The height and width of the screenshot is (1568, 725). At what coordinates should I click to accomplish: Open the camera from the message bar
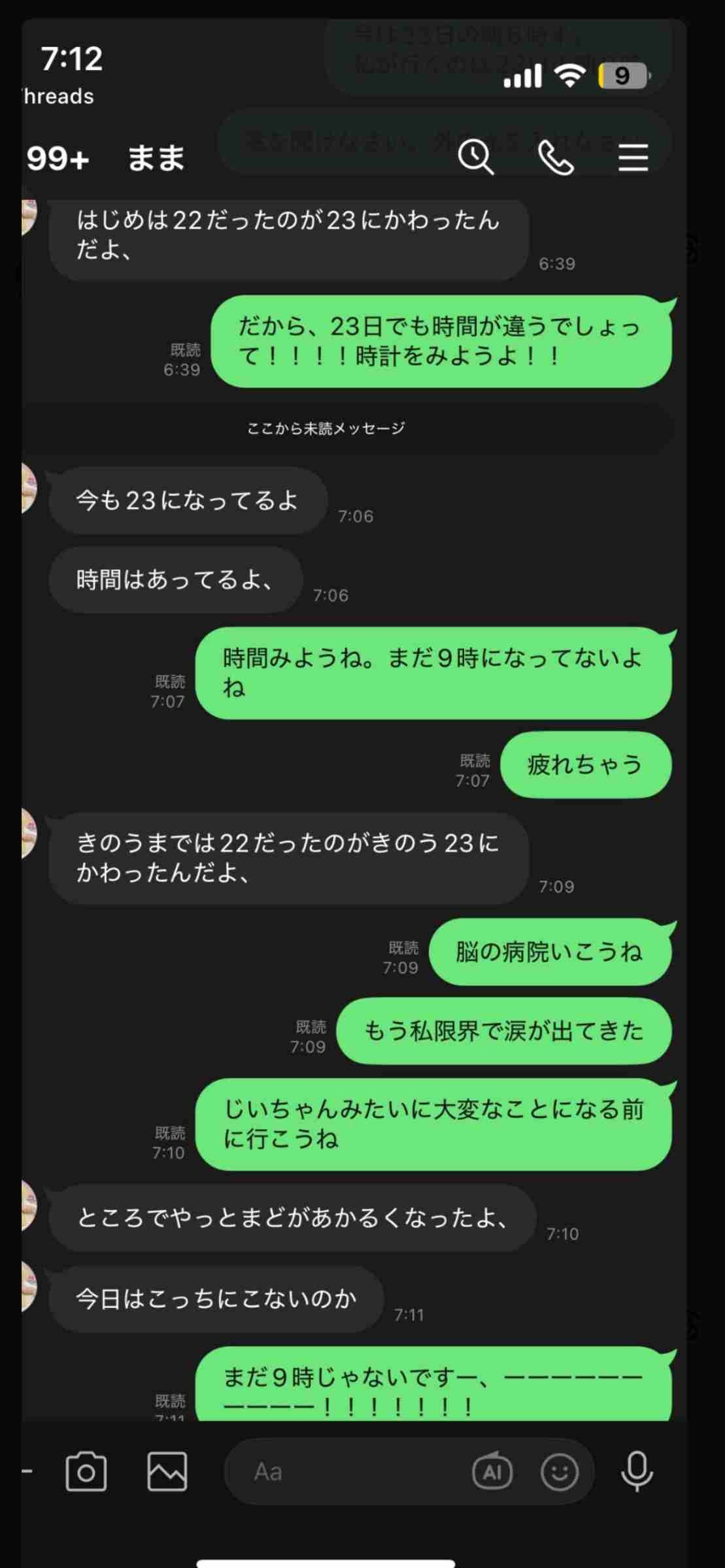click(86, 1471)
